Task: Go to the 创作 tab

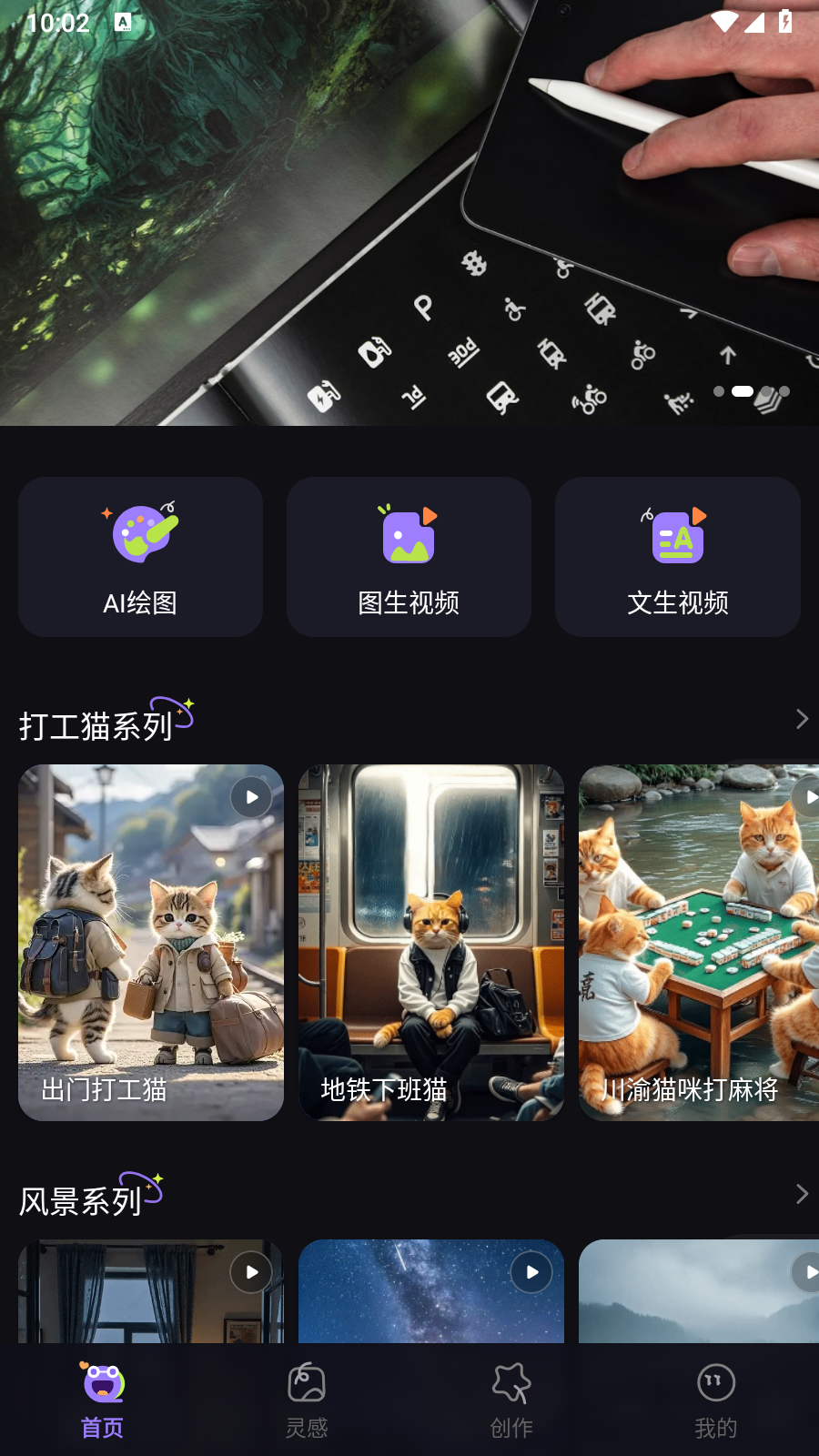Action: tap(511, 1400)
